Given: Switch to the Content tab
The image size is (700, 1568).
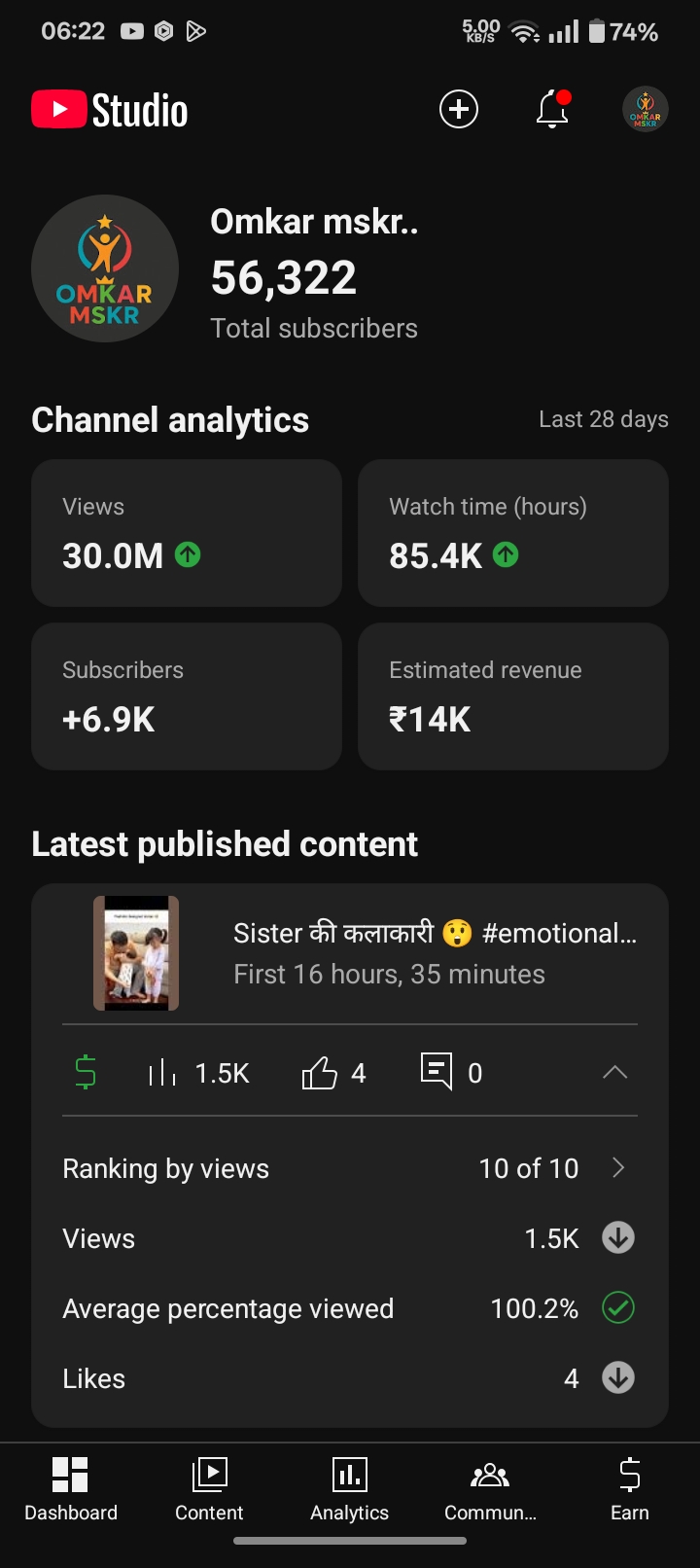Looking at the screenshot, I should pyautogui.click(x=209, y=1488).
